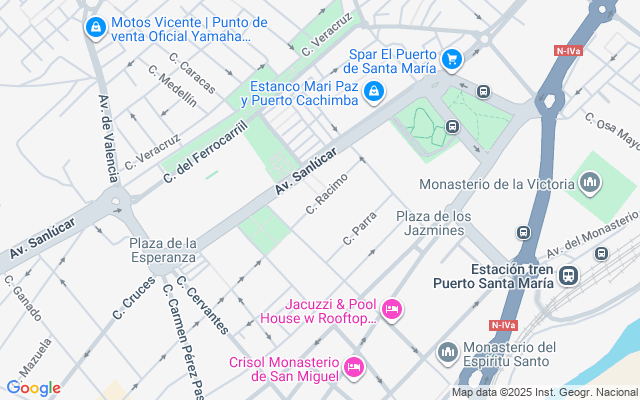
Task: Select the Estación tren Puerto Santa María marker
Action: pyautogui.click(x=569, y=274)
